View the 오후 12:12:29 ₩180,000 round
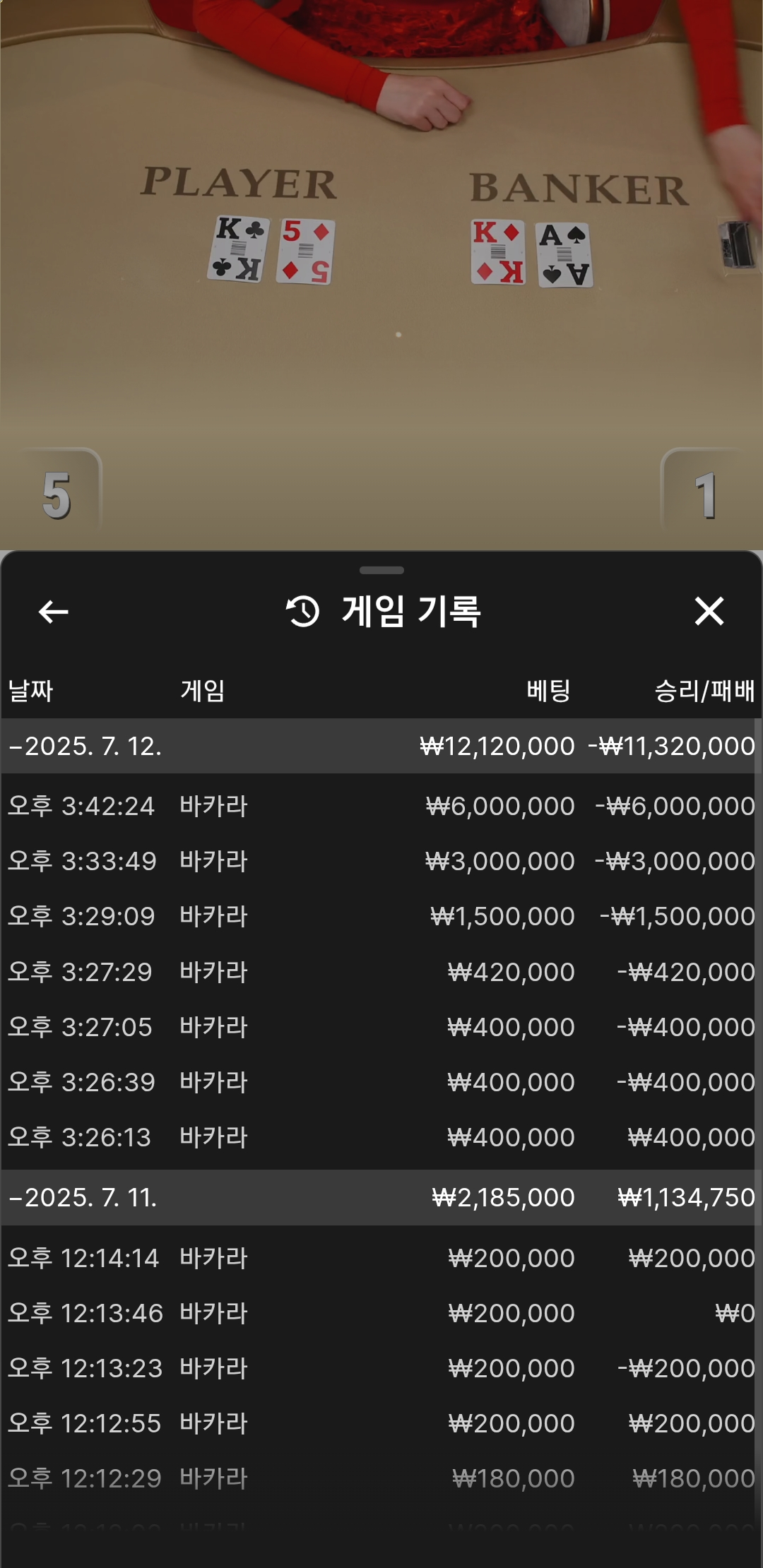 (x=381, y=1478)
